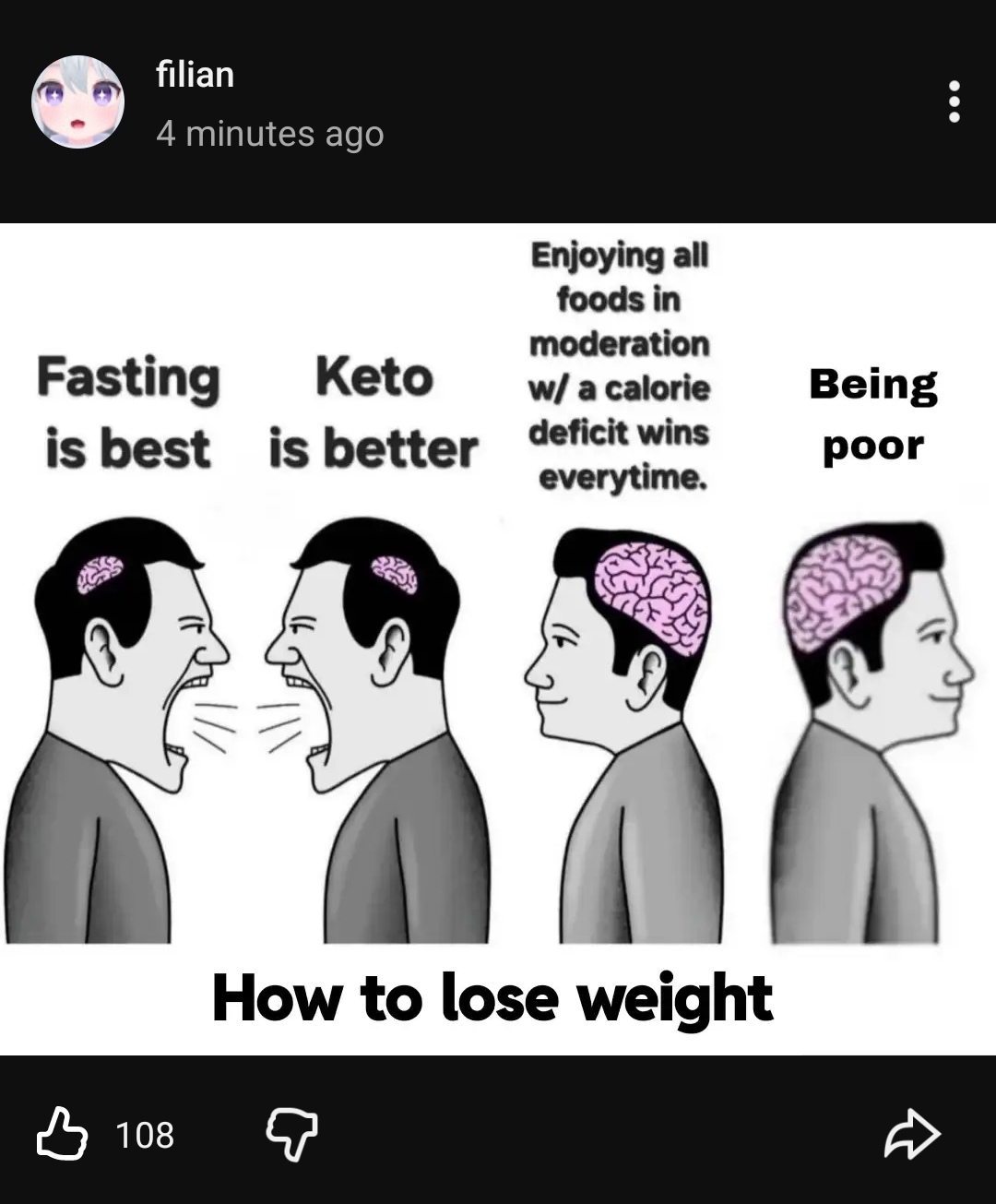Share filian's post
Image resolution: width=996 pixels, height=1204 pixels.
click(911, 1133)
